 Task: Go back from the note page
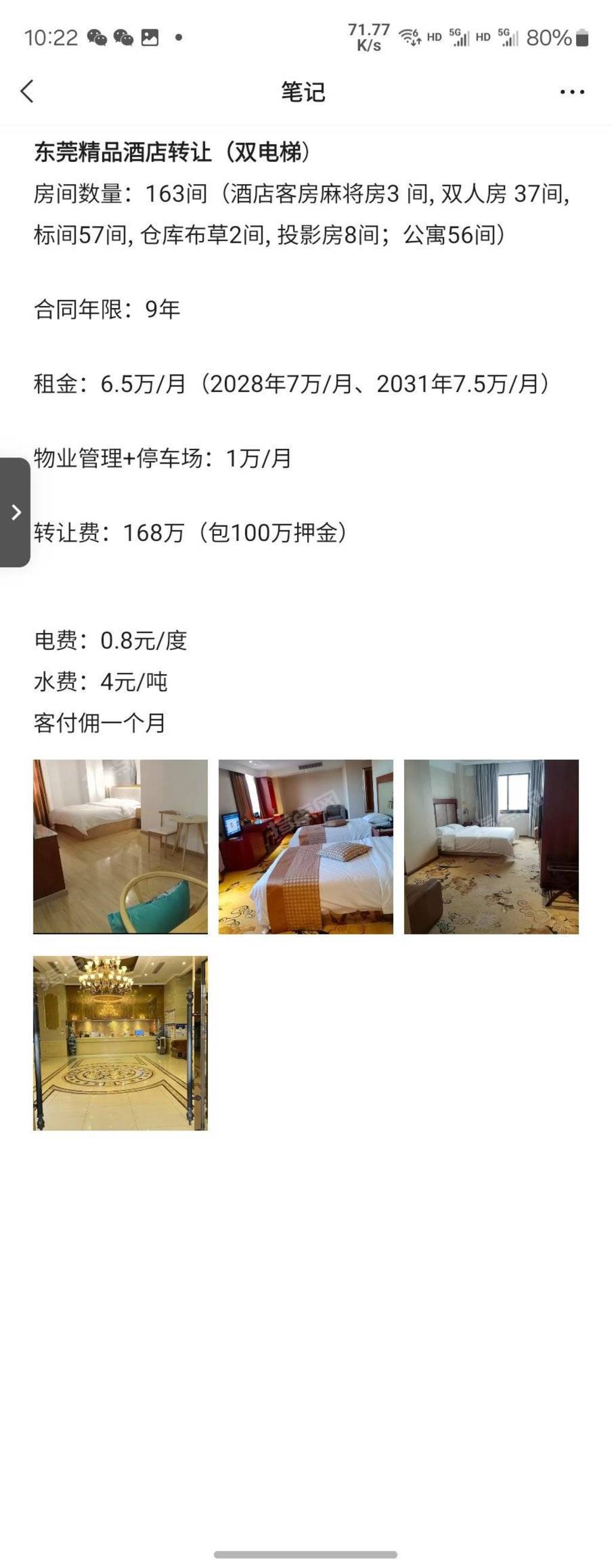[27, 92]
